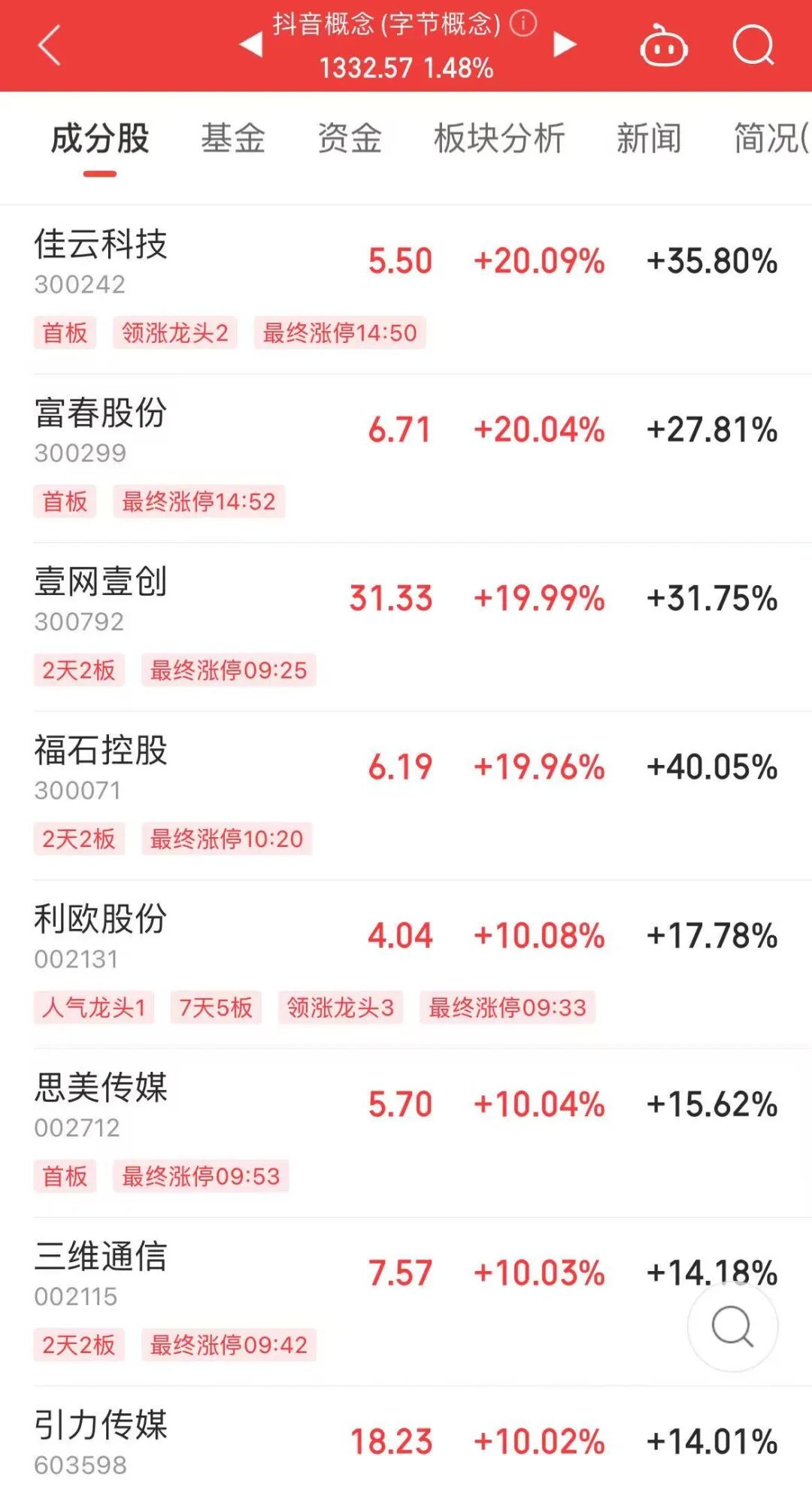
Task: Open search from the top bar
Action: 753,46
